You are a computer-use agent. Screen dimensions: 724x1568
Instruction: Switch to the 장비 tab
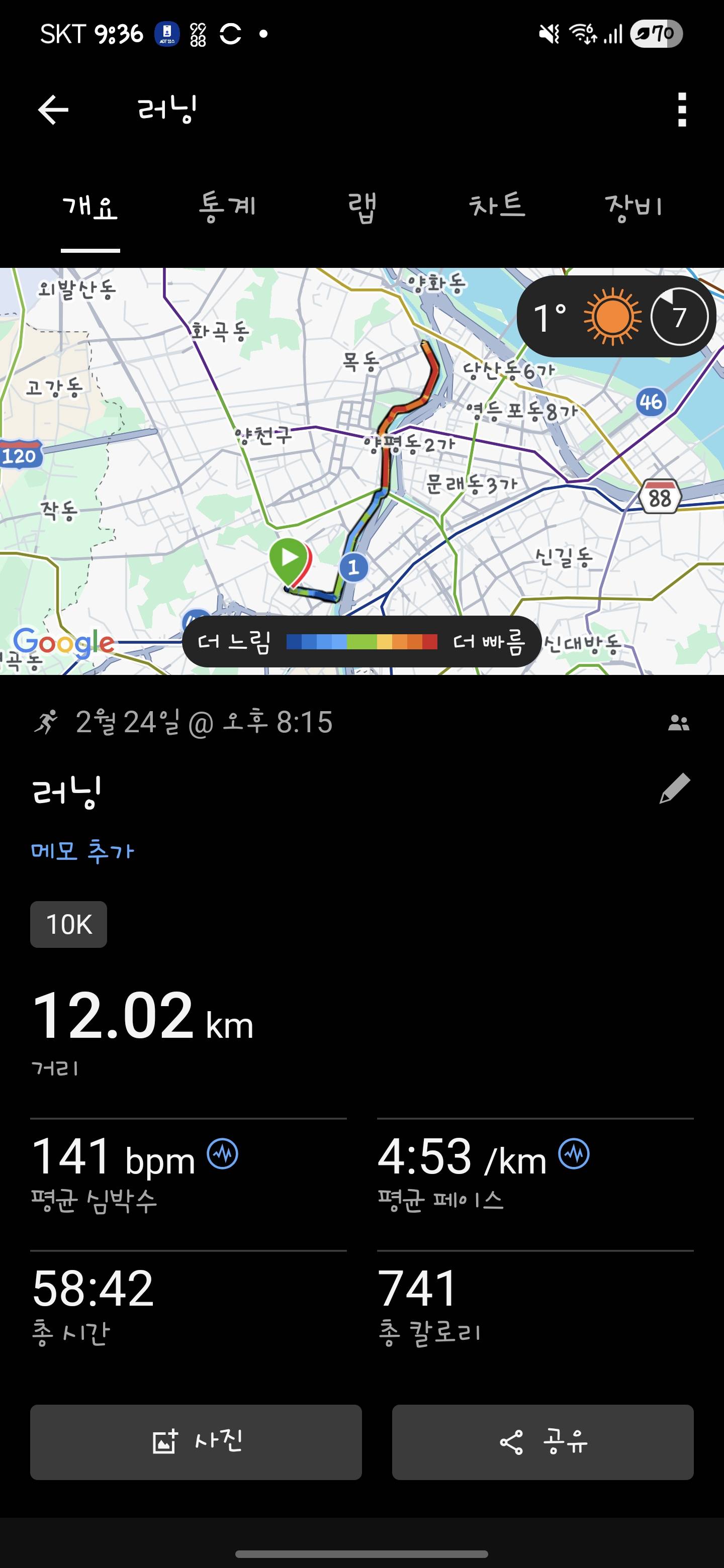[x=636, y=207]
